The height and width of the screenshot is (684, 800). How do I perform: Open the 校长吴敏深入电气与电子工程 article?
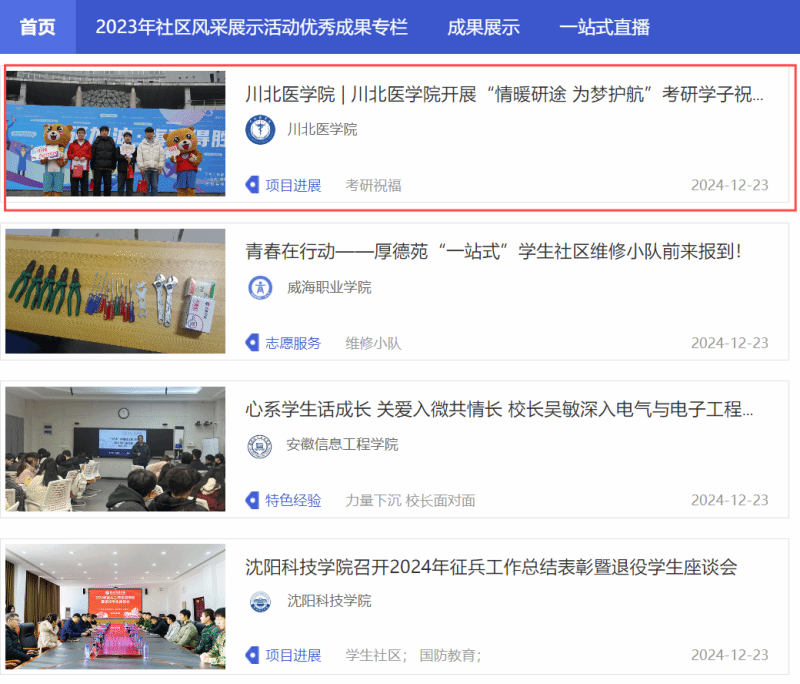(x=499, y=410)
